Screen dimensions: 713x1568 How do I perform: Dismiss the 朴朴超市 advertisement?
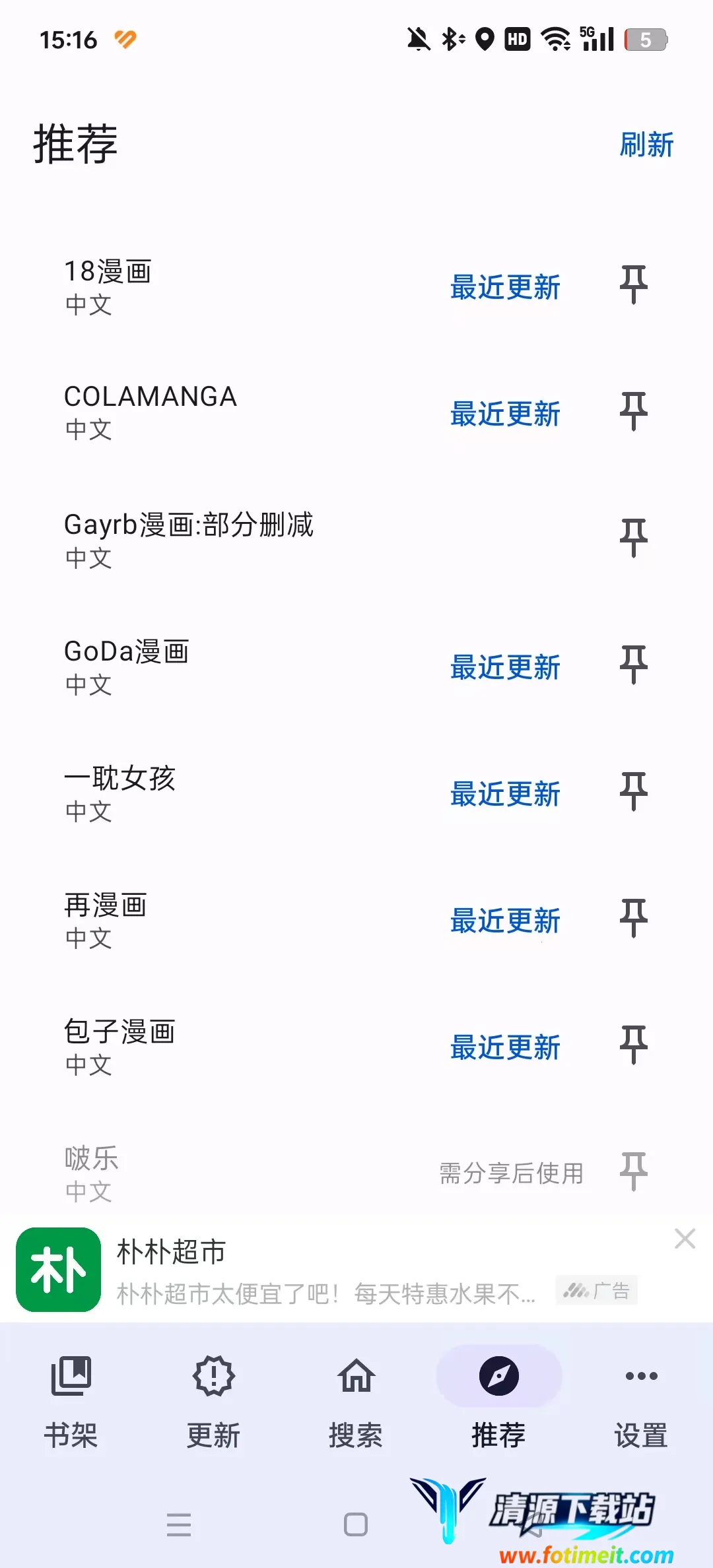[x=685, y=1239]
